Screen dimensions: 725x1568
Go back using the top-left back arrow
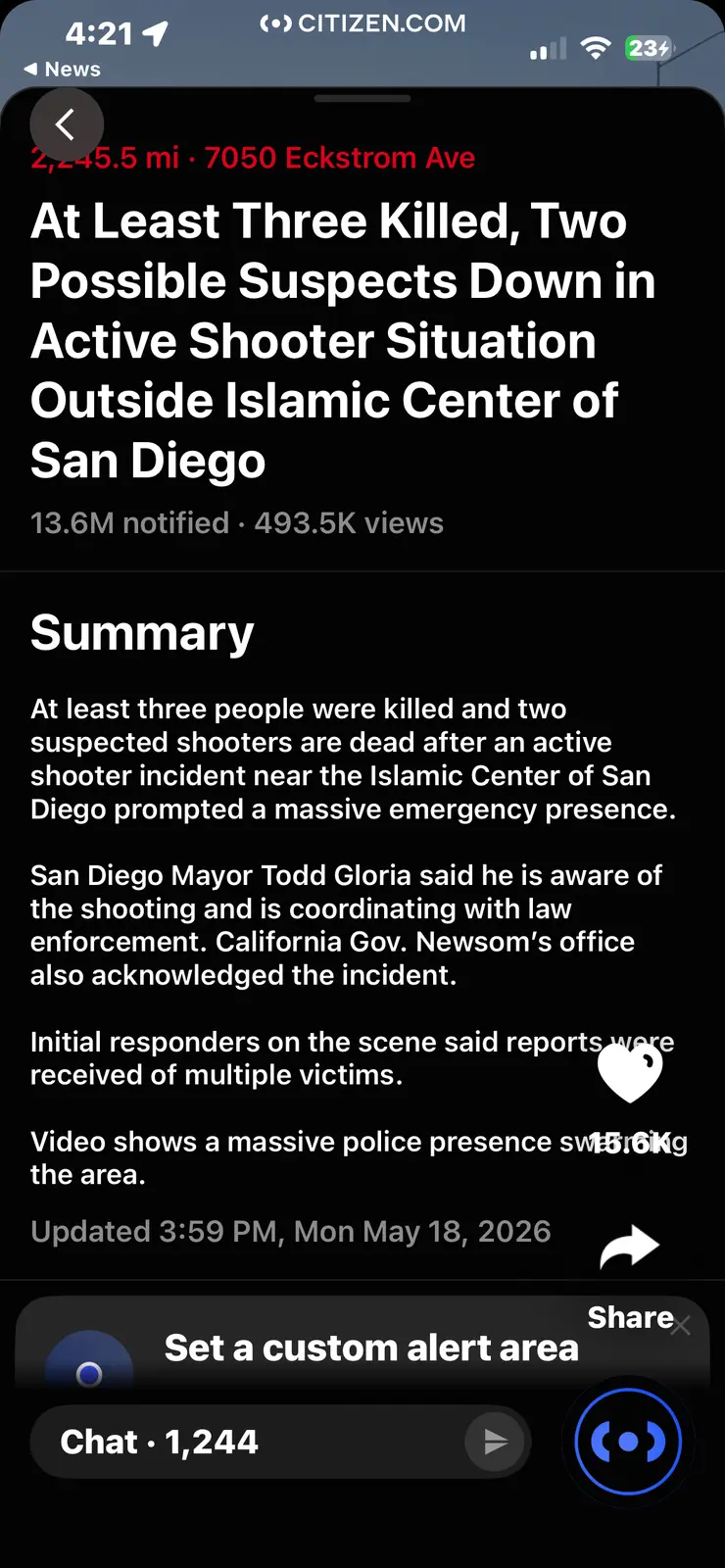pos(66,125)
